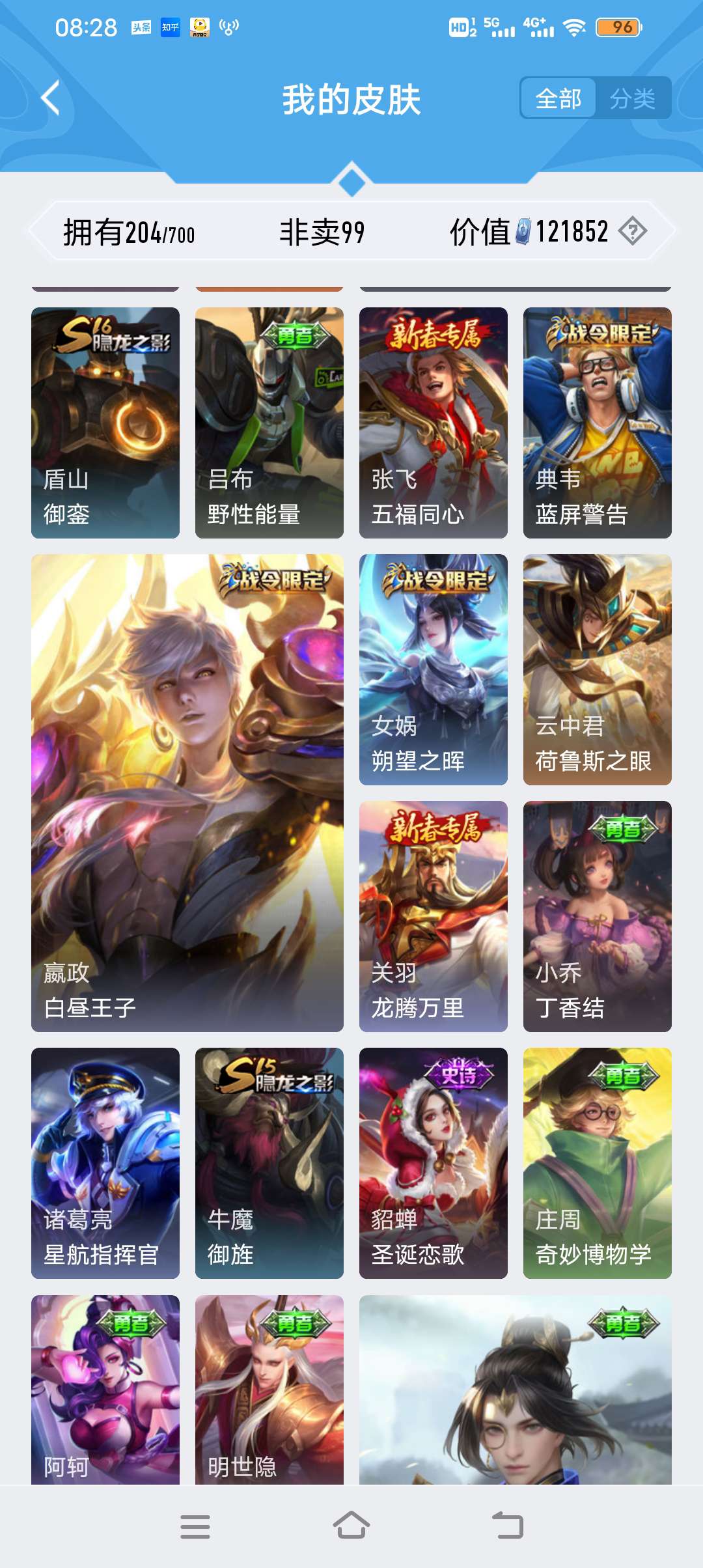
Task: Open 诸葛亮 星航指挥官 skin card
Action: [x=105, y=1163]
